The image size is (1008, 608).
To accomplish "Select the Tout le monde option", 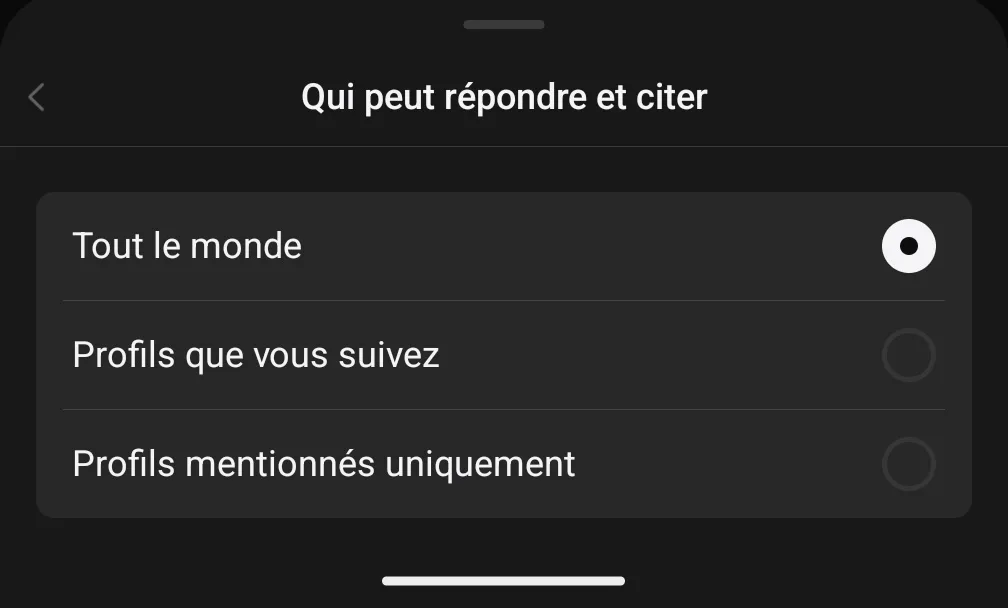I will 908,246.
